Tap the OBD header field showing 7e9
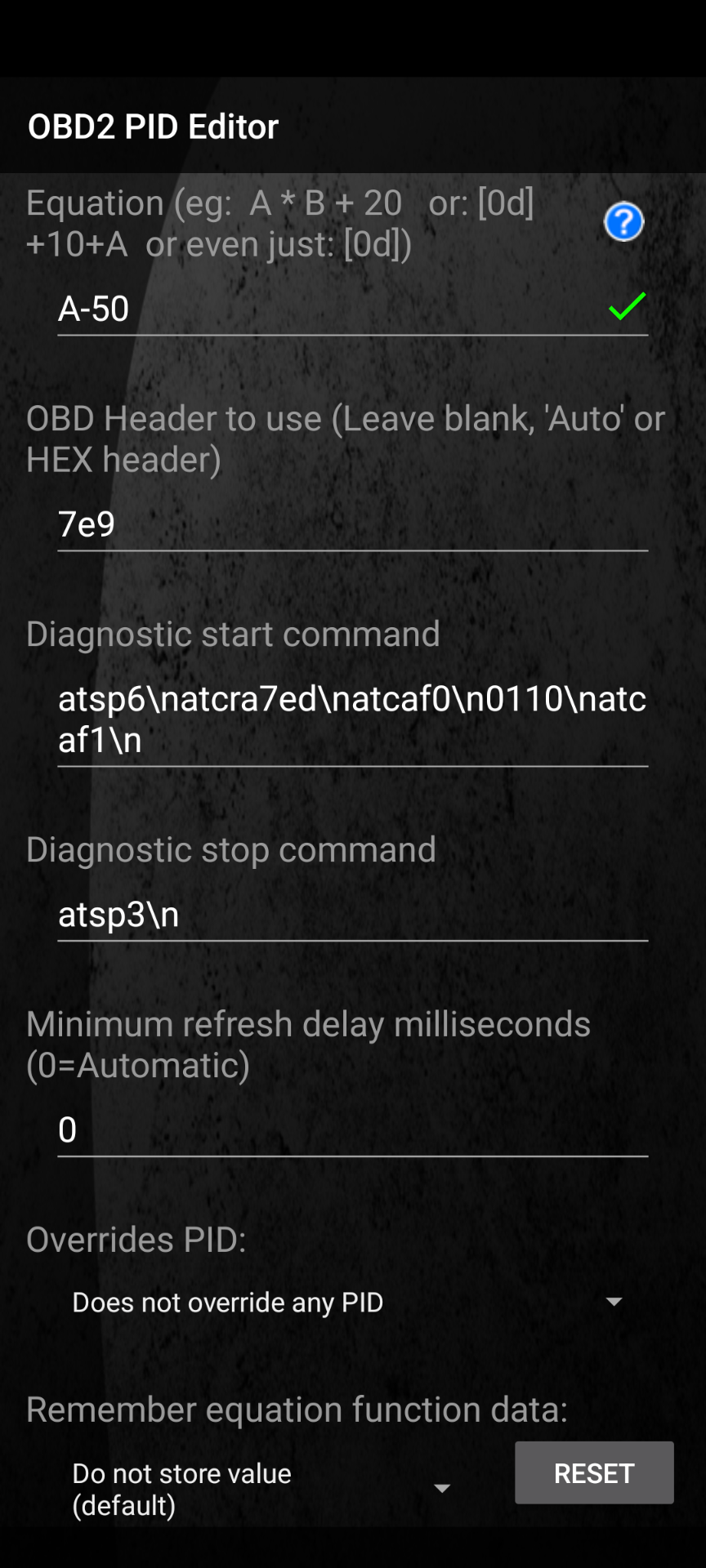The height and width of the screenshot is (1568, 706). pyautogui.click(x=351, y=524)
